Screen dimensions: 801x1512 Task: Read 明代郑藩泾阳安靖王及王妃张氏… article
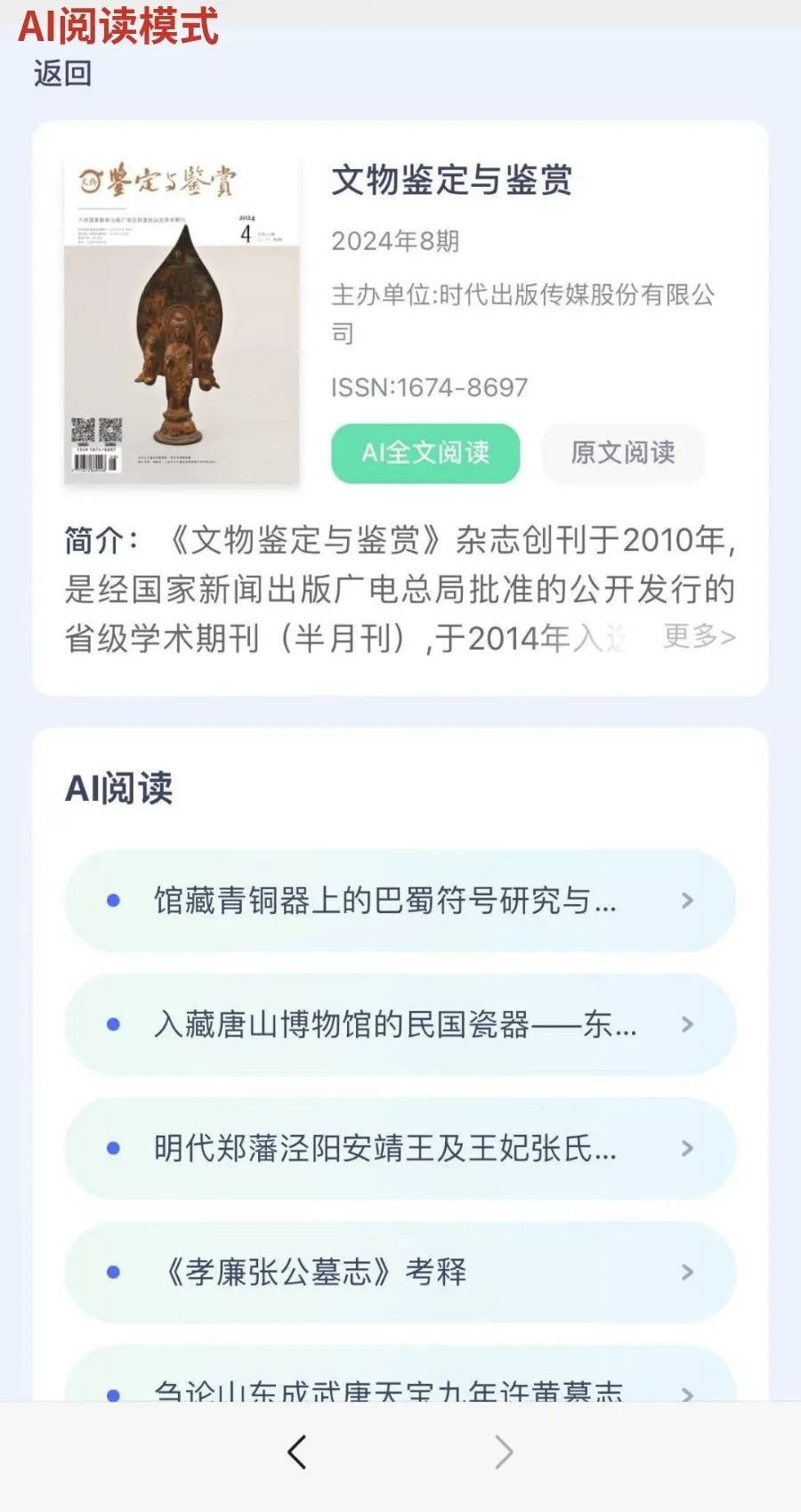tap(400, 1148)
